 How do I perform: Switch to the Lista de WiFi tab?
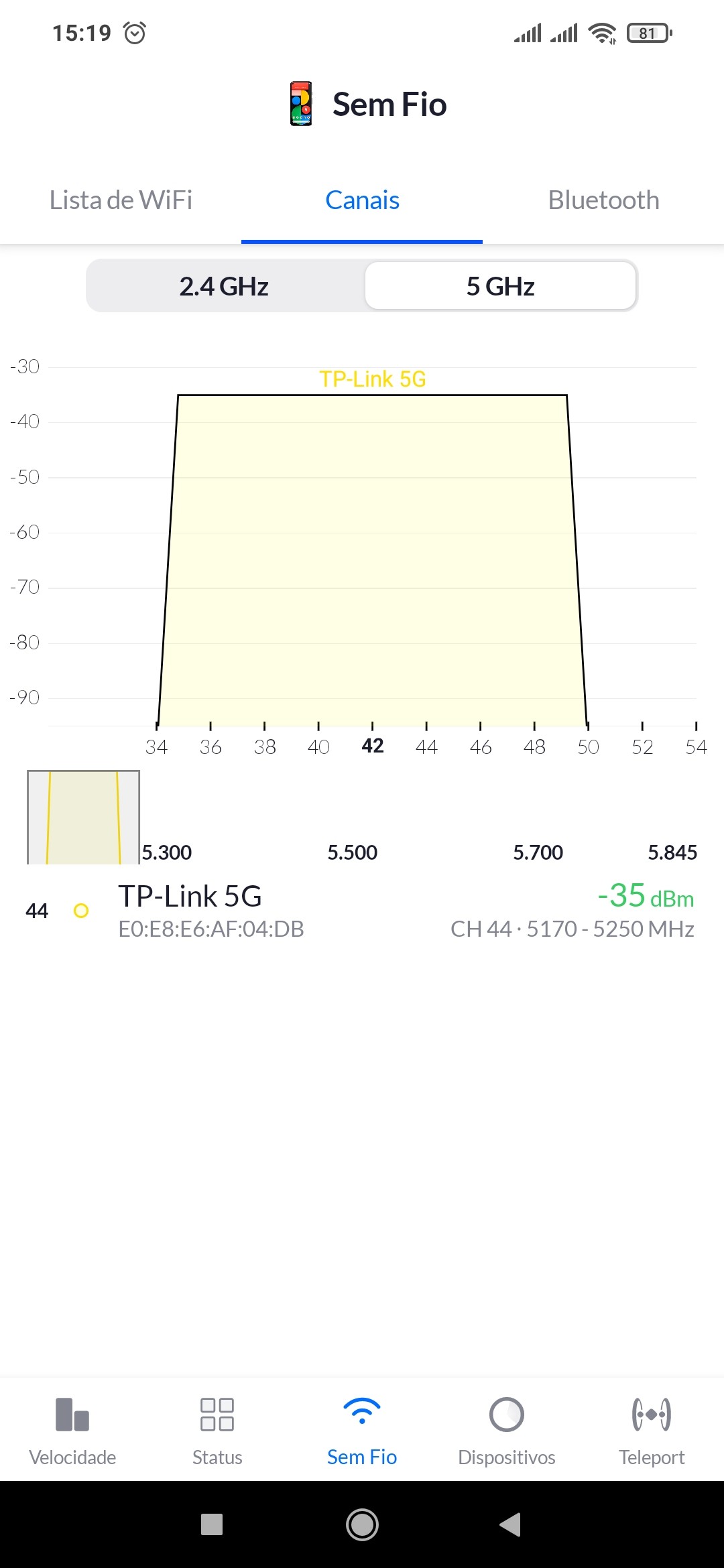(121, 200)
